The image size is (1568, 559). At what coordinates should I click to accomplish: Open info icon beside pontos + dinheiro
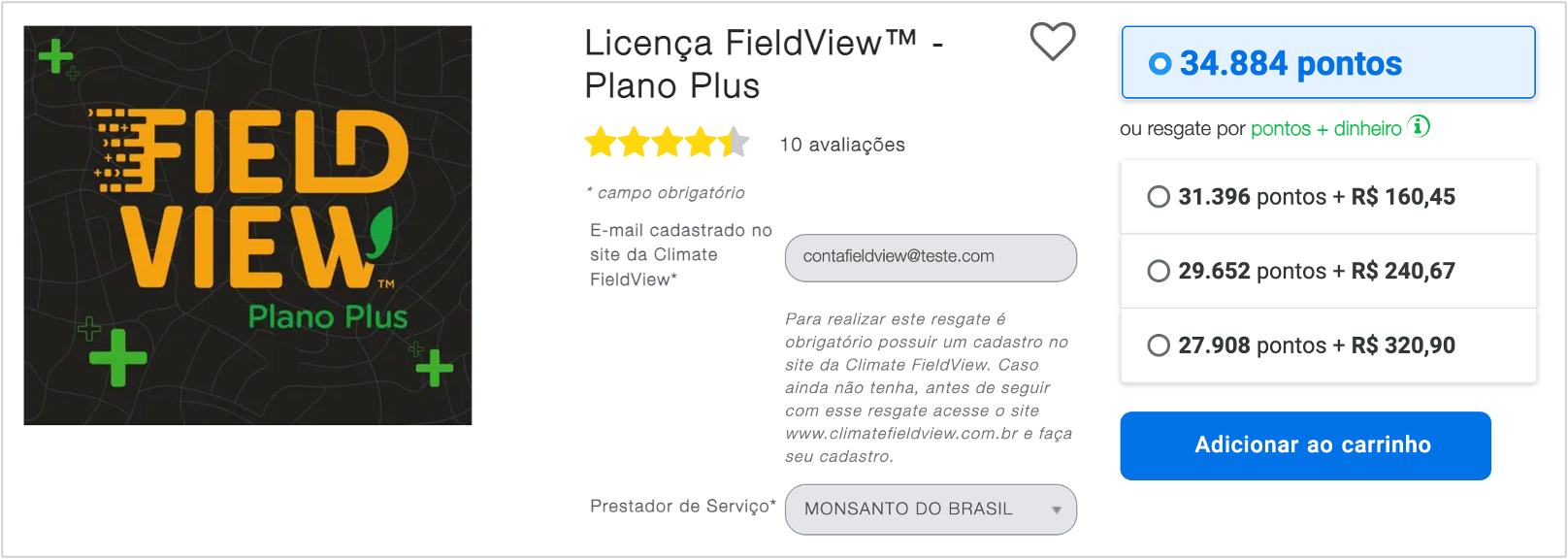click(1420, 127)
